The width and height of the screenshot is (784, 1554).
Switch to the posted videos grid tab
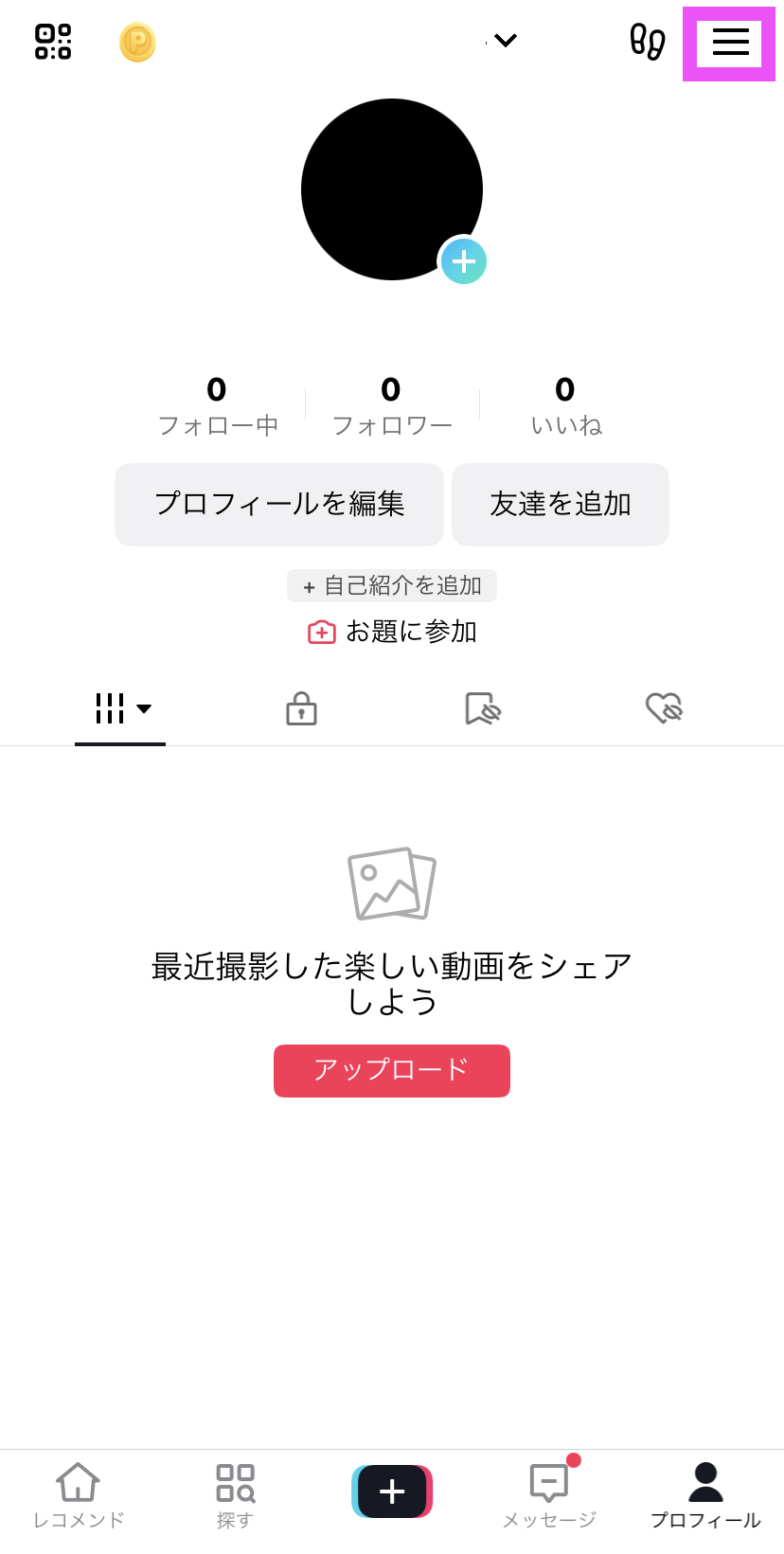tap(120, 708)
